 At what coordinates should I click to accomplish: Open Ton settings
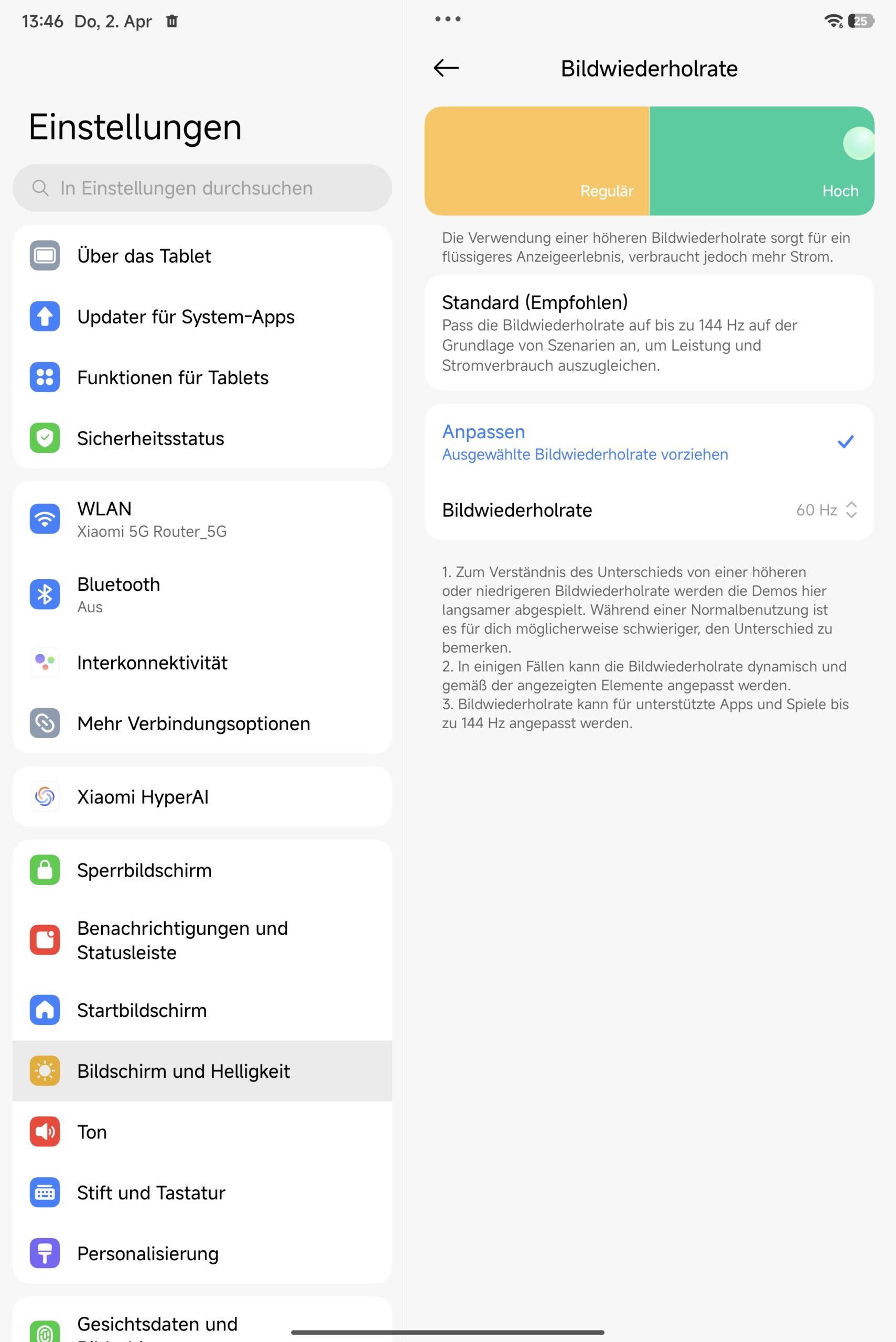[202, 1132]
